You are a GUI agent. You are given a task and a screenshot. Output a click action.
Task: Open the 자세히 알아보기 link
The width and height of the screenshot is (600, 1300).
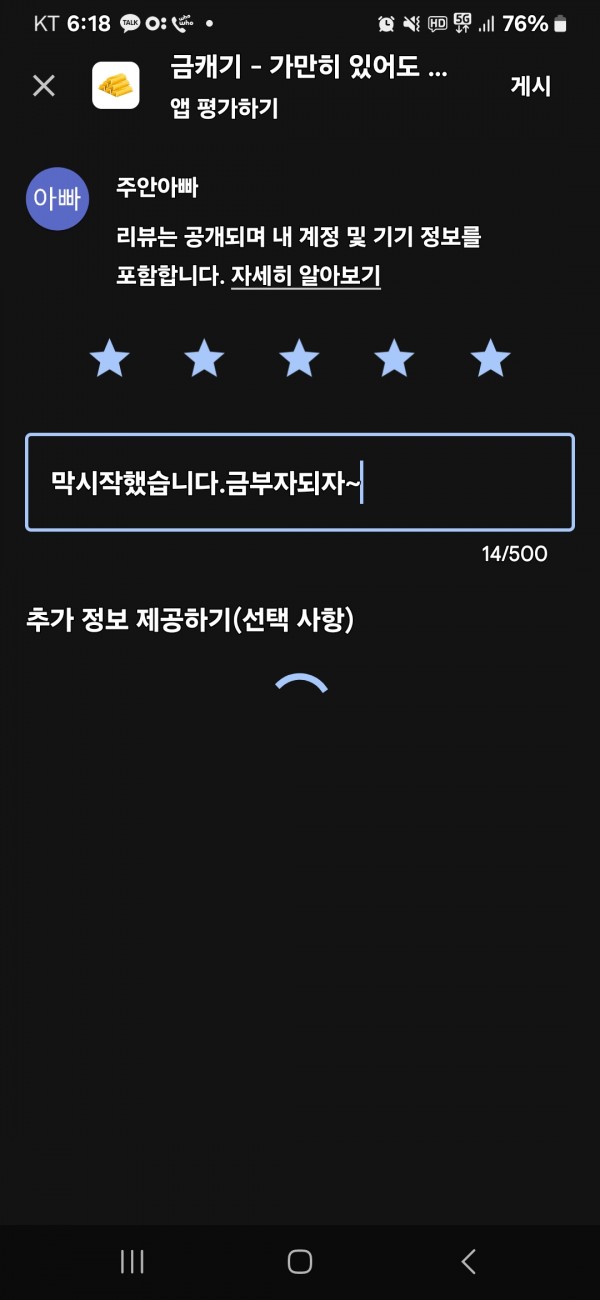(x=306, y=276)
